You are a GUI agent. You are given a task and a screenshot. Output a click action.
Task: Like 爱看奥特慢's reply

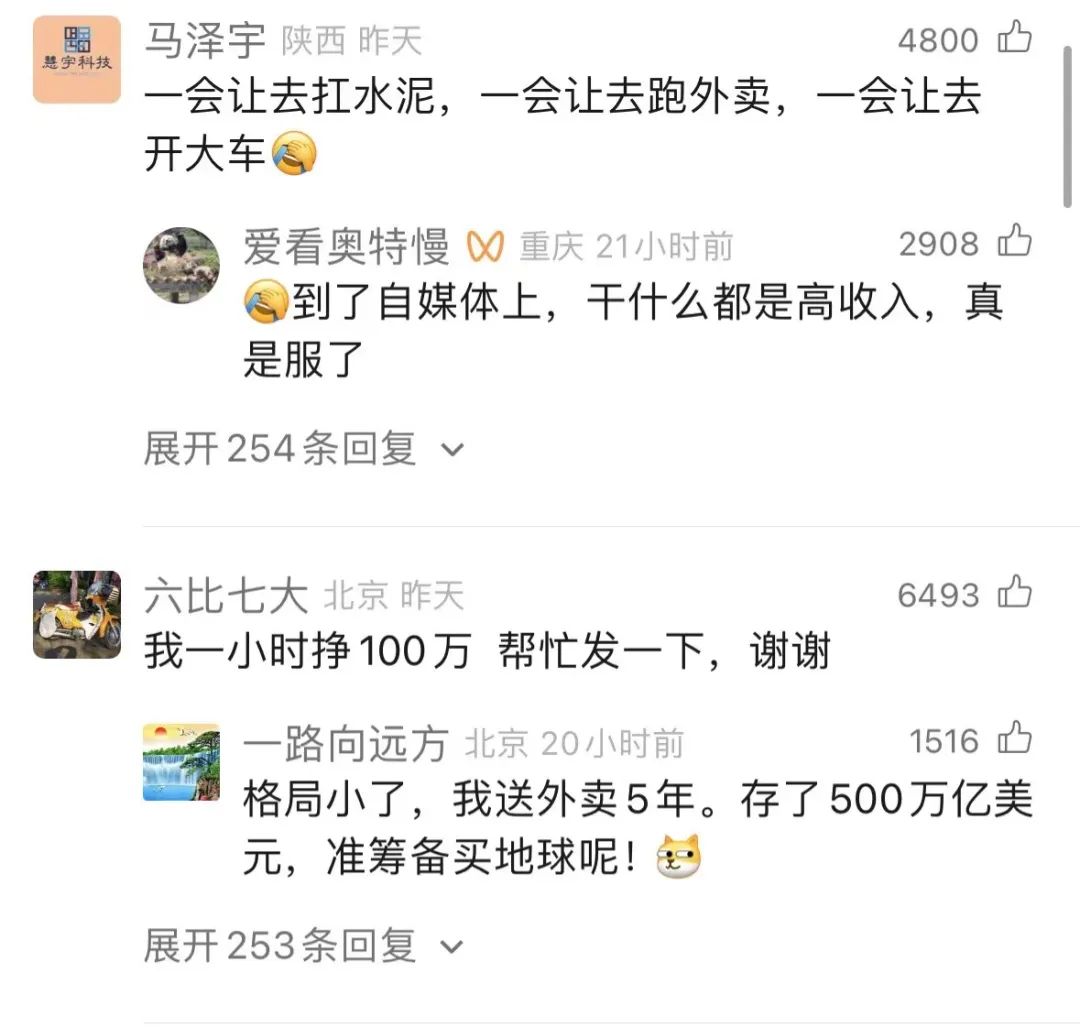pos(1015,243)
